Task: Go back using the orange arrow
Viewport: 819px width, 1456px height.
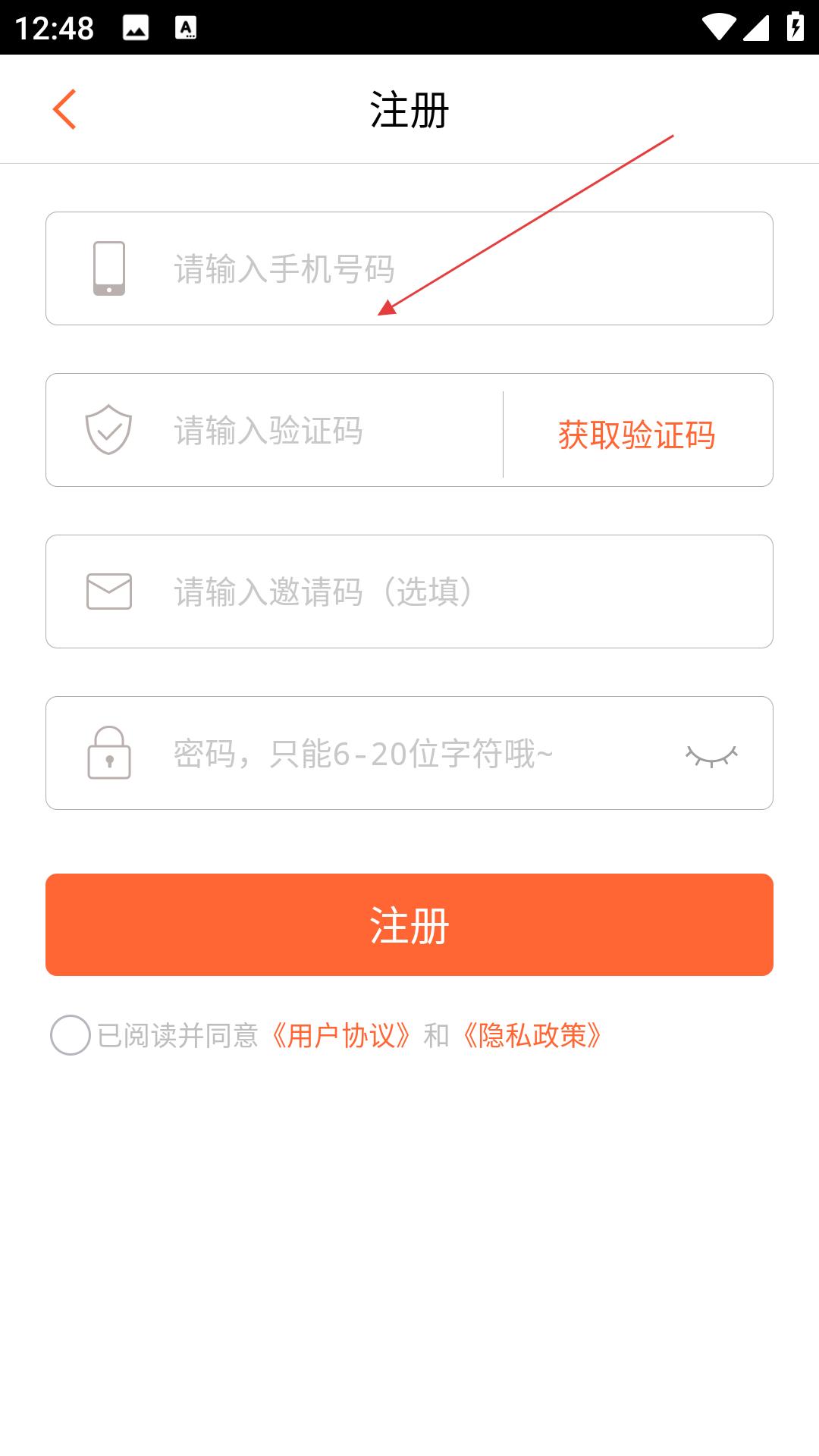Action: 64,109
